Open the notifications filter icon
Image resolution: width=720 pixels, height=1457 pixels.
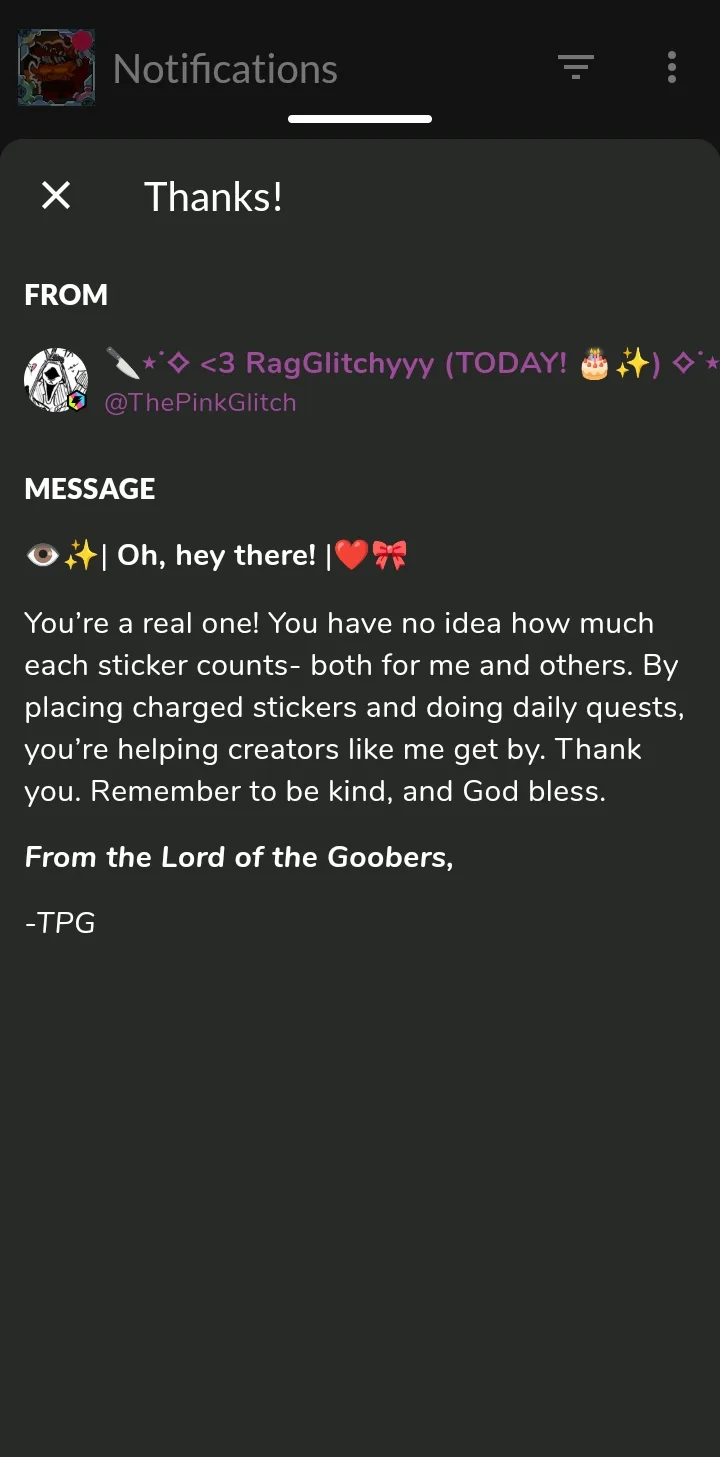click(575, 68)
